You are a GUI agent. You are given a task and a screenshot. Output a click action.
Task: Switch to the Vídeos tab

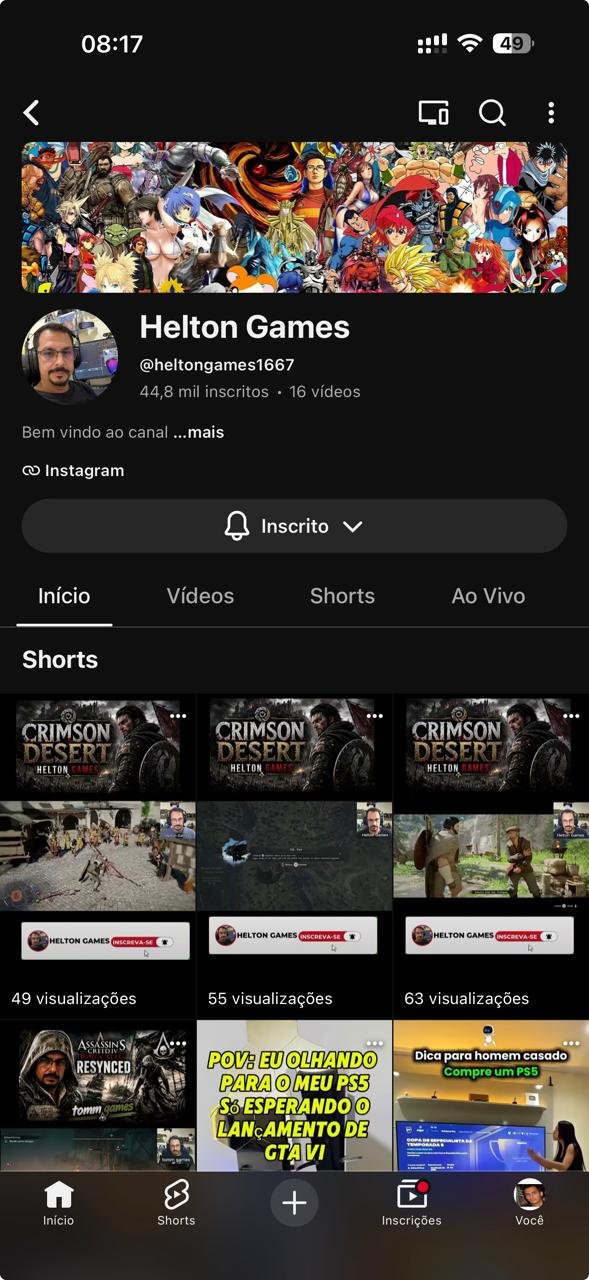[200, 596]
